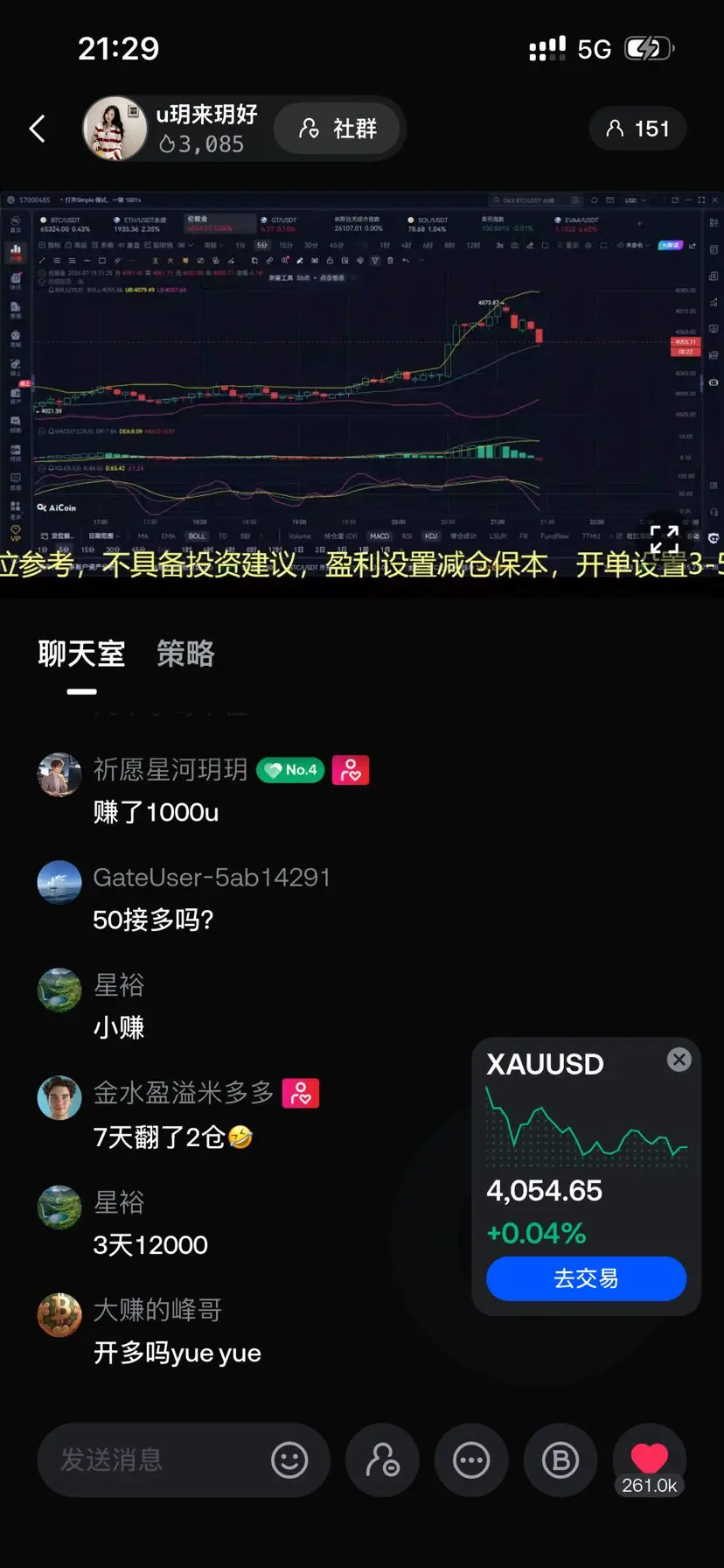Close the XAUUSD floating card
The height and width of the screenshot is (1568, 724).
tap(679, 1060)
